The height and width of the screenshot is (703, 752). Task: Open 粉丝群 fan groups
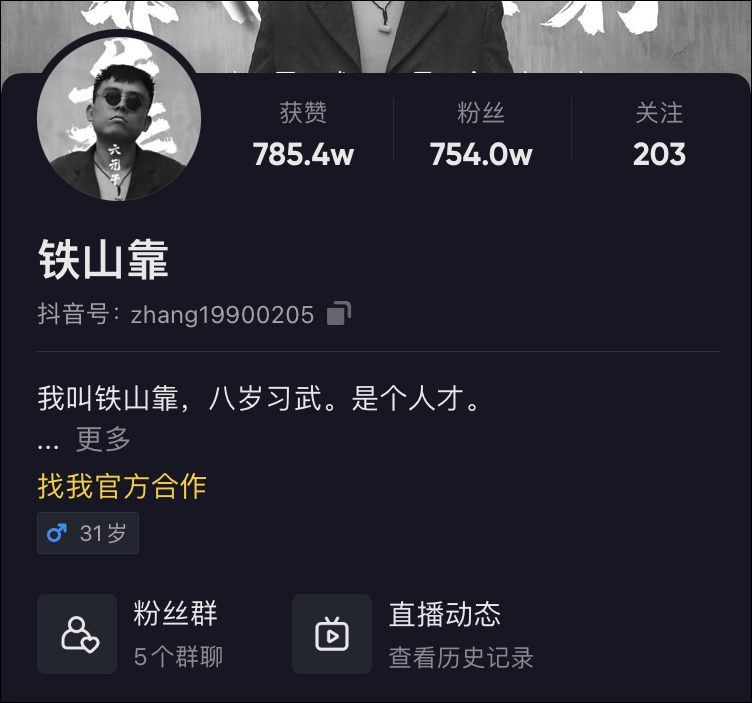pyautogui.click(x=131, y=633)
